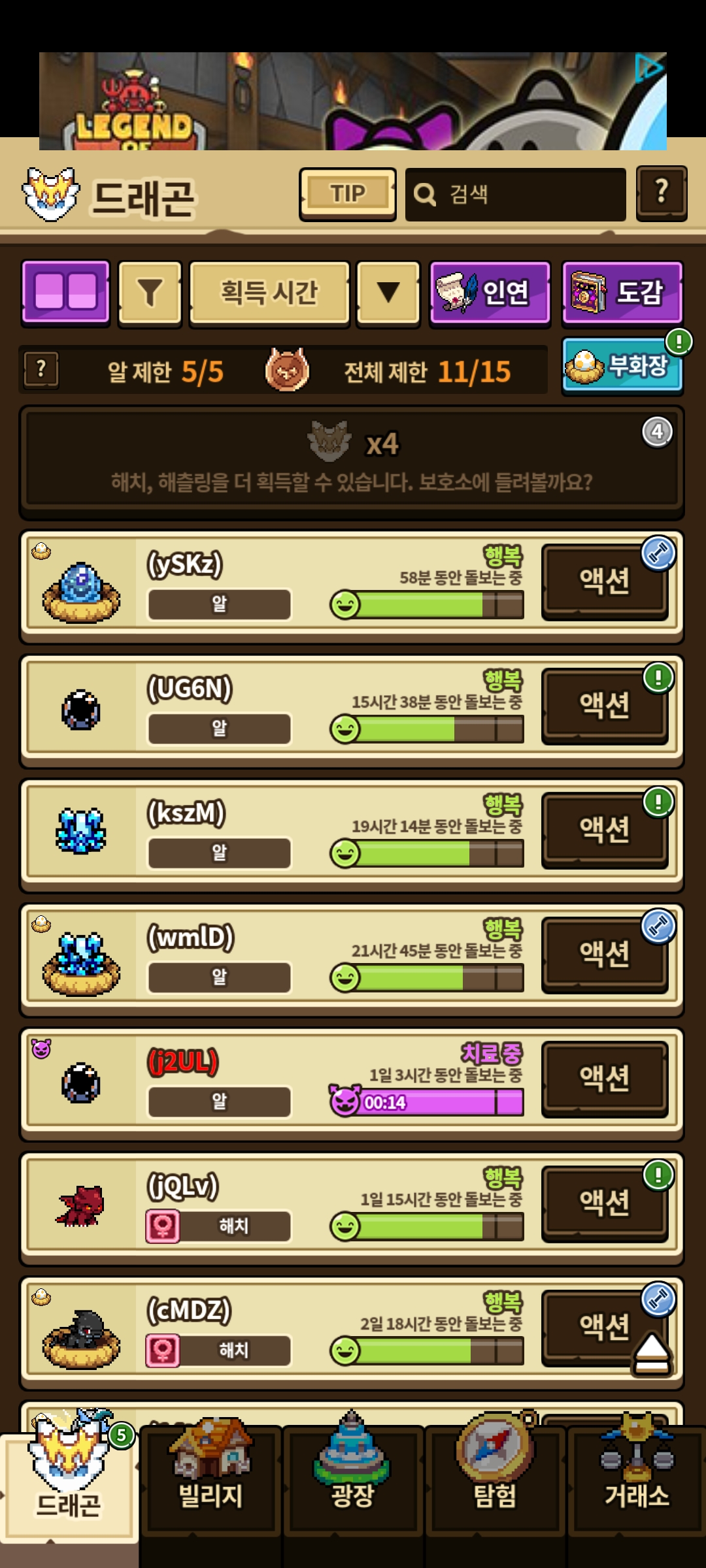The height and width of the screenshot is (1568, 706).
Task: Go to the 부화장 hatchery
Action: tap(621, 366)
